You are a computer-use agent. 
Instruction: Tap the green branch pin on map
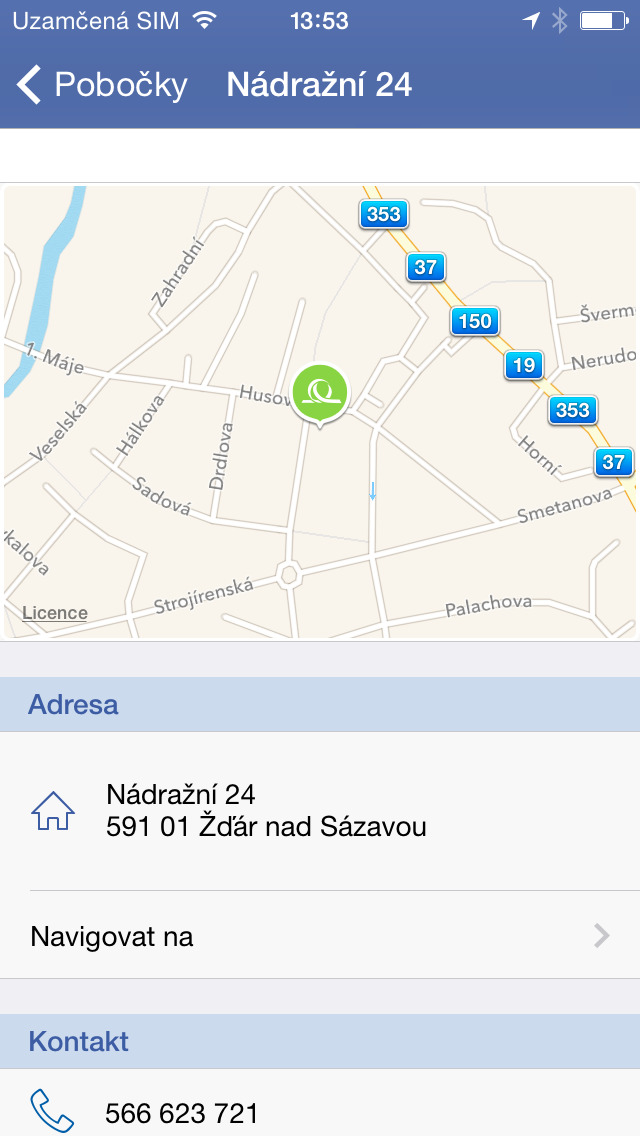click(320, 395)
